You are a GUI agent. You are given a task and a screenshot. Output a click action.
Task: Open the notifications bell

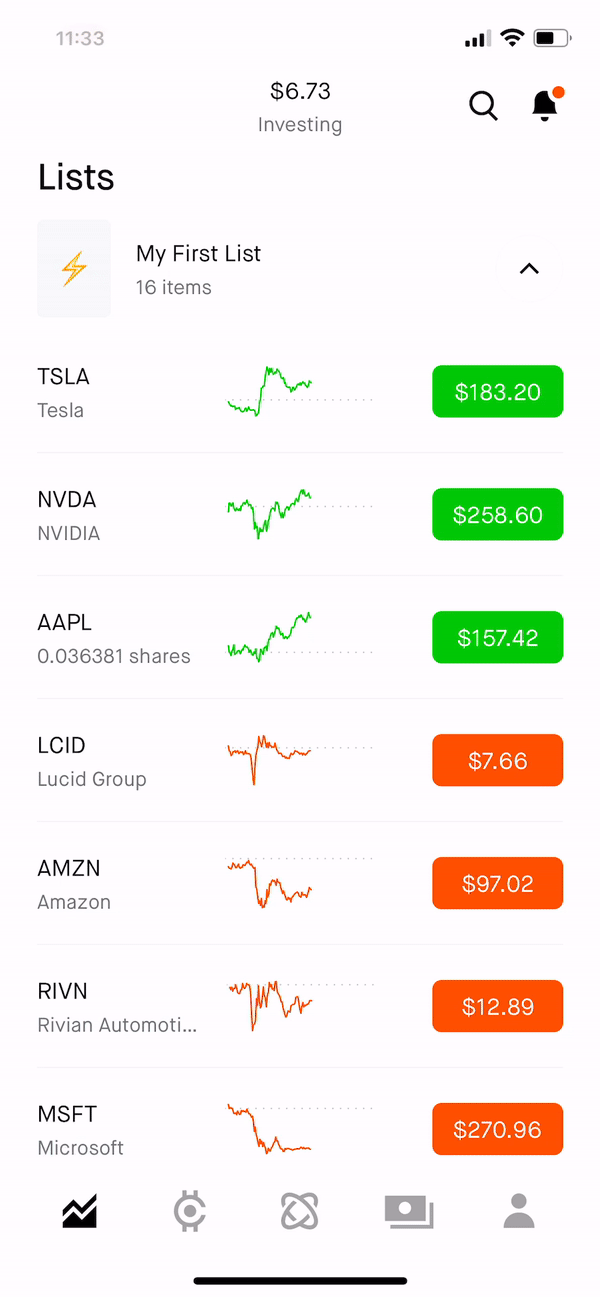pos(546,104)
